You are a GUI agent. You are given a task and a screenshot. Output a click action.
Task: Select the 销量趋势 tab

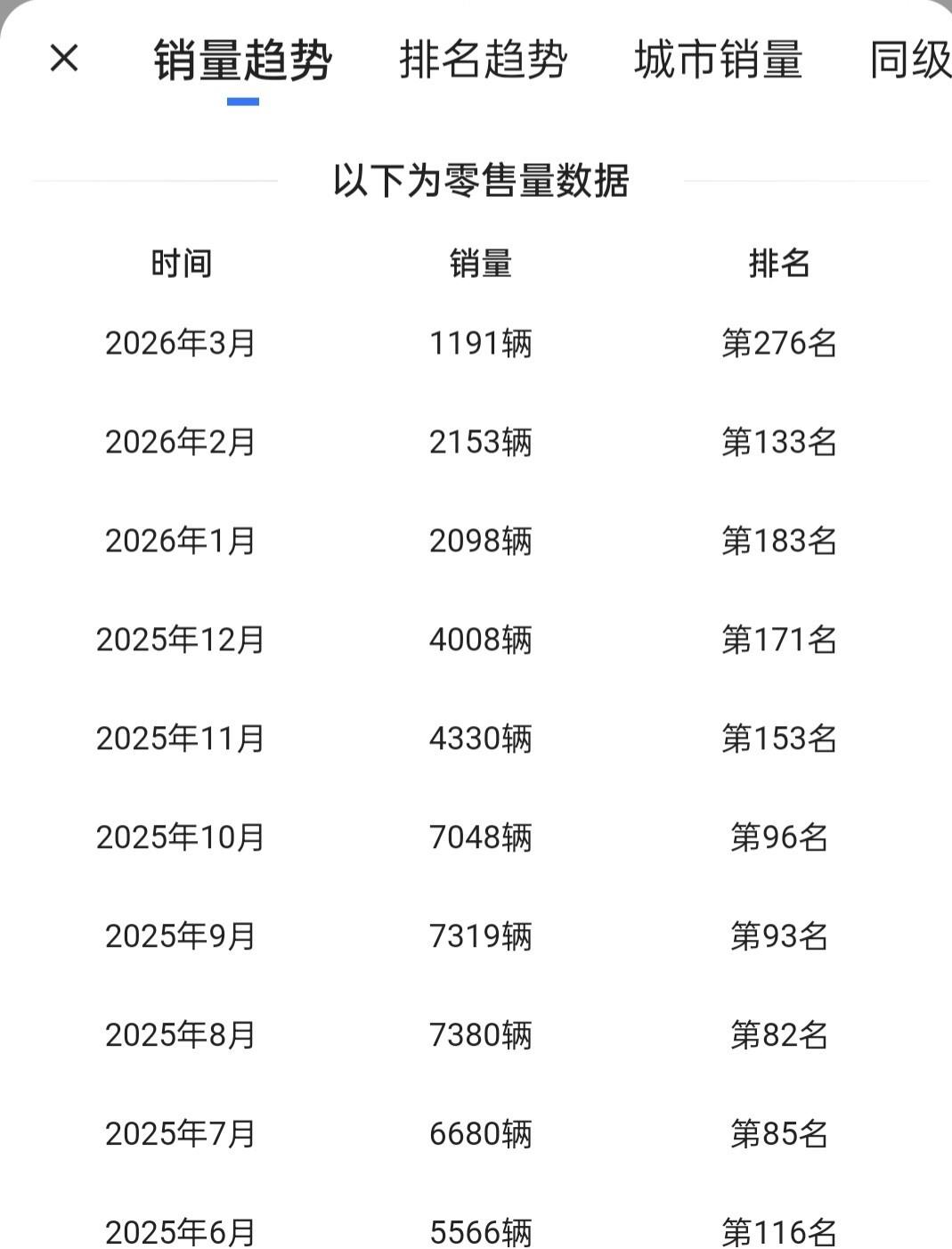click(x=242, y=61)
